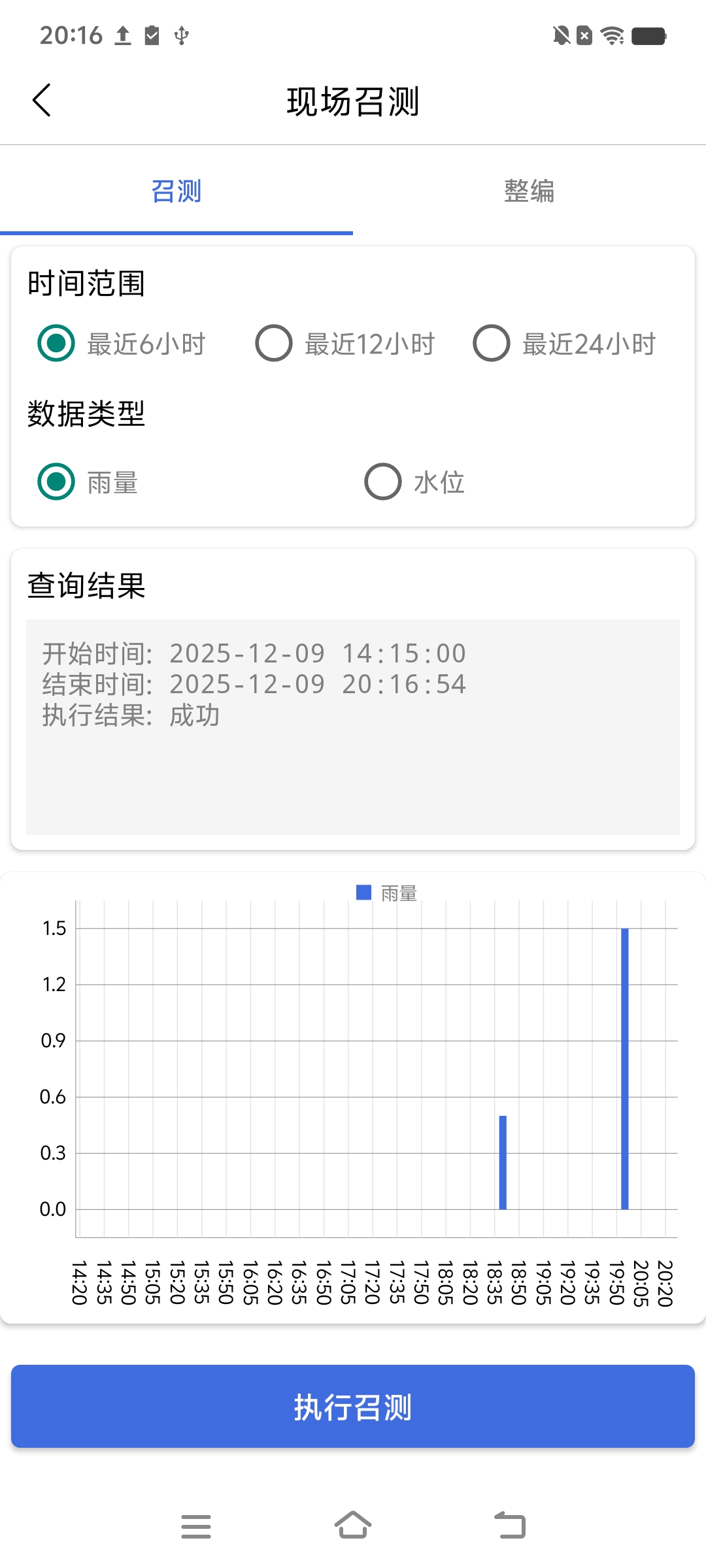Go to the system home screen
The width and height of the screenshot is (706, 1568).
(x=353, y=1526)
